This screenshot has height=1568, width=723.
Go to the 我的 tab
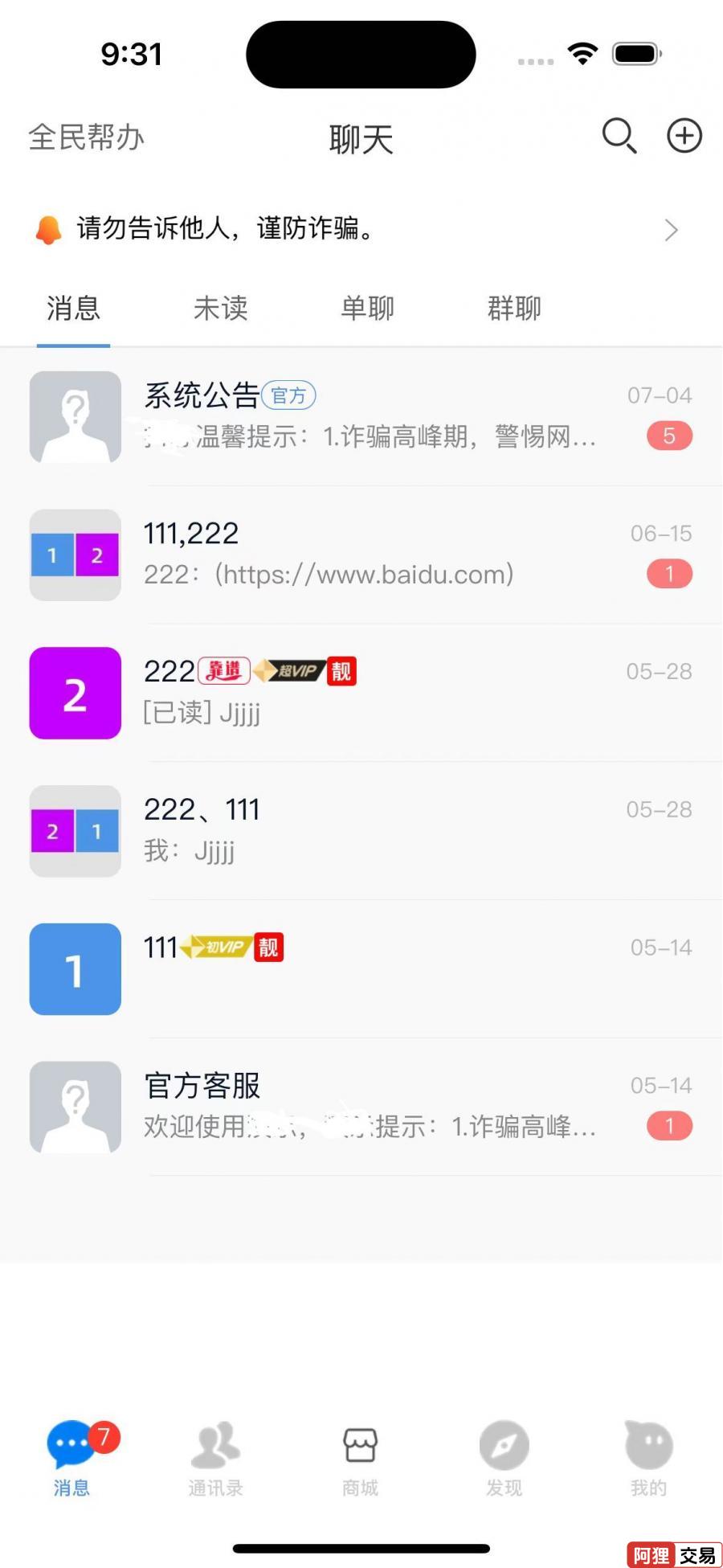(648, 1458)
